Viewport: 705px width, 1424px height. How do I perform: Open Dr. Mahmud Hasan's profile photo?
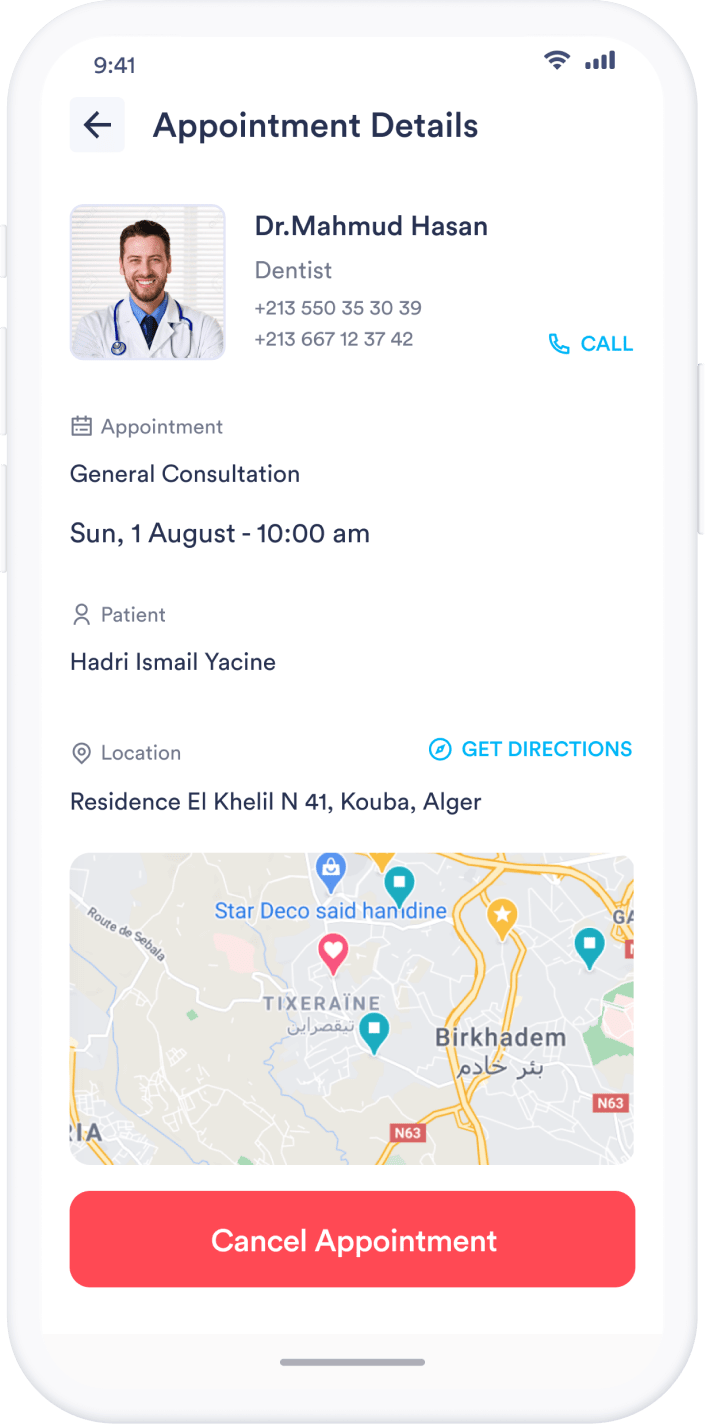[148, 282]
